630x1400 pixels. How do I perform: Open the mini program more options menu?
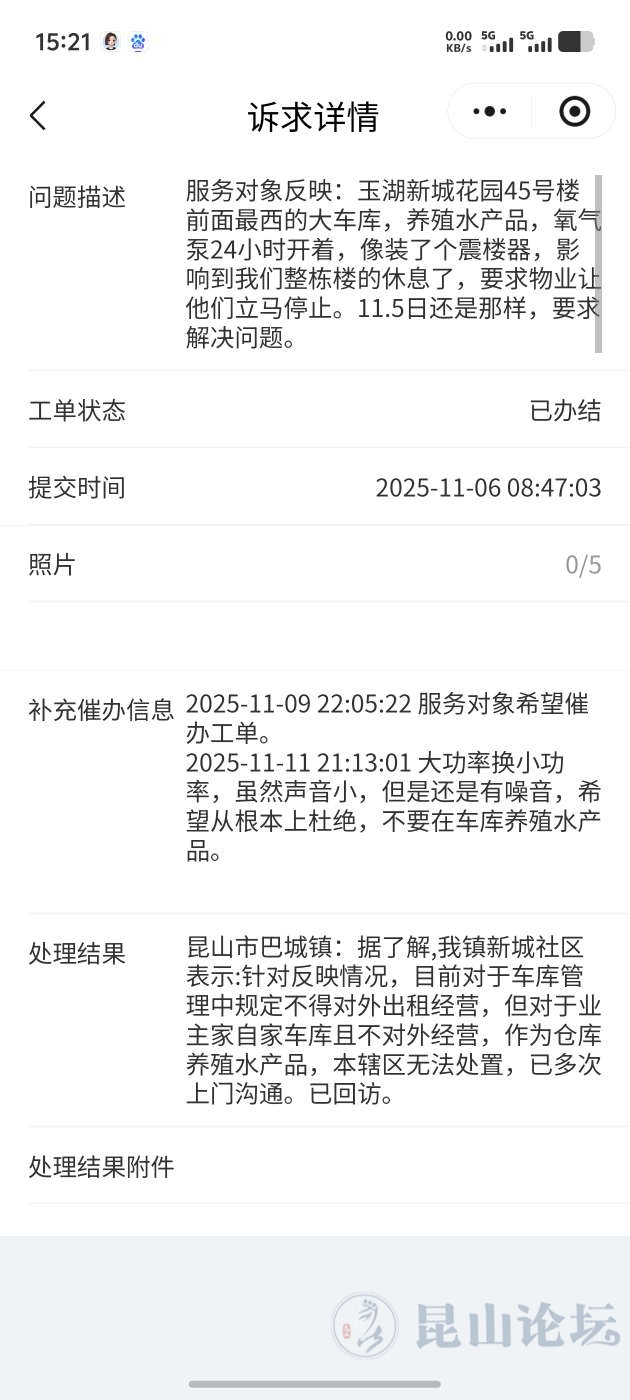coord(490,111)
